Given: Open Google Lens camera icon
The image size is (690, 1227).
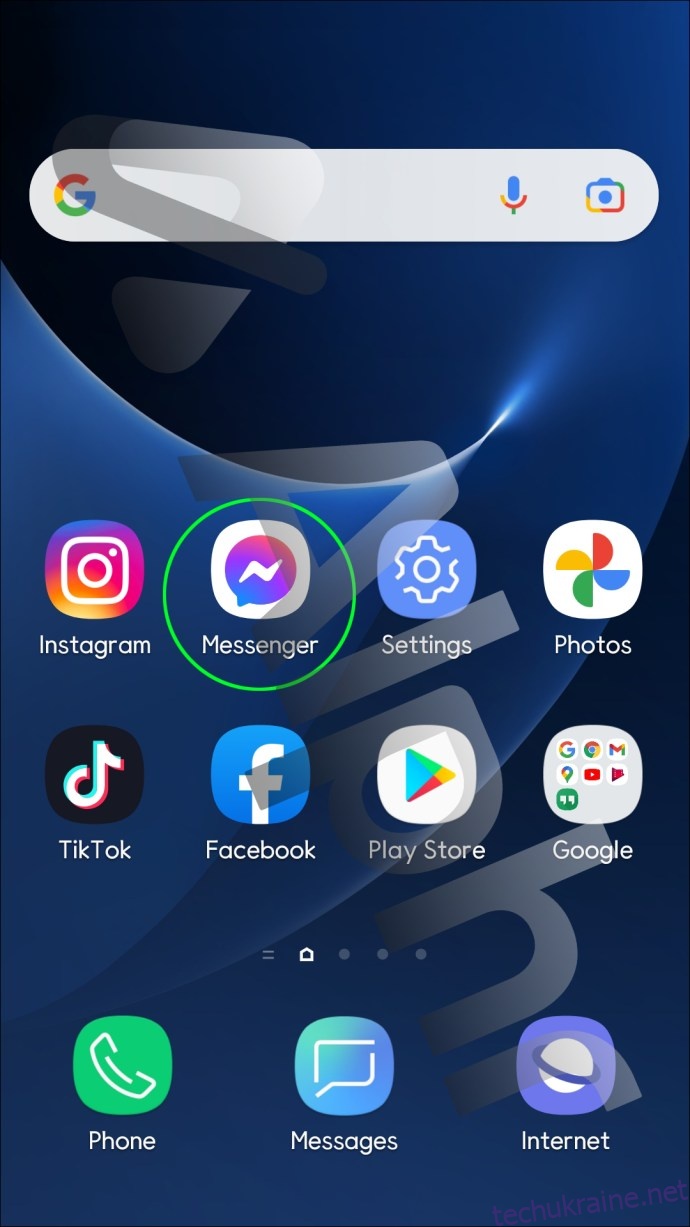Looking at the screenshot, I should (604, 196).
